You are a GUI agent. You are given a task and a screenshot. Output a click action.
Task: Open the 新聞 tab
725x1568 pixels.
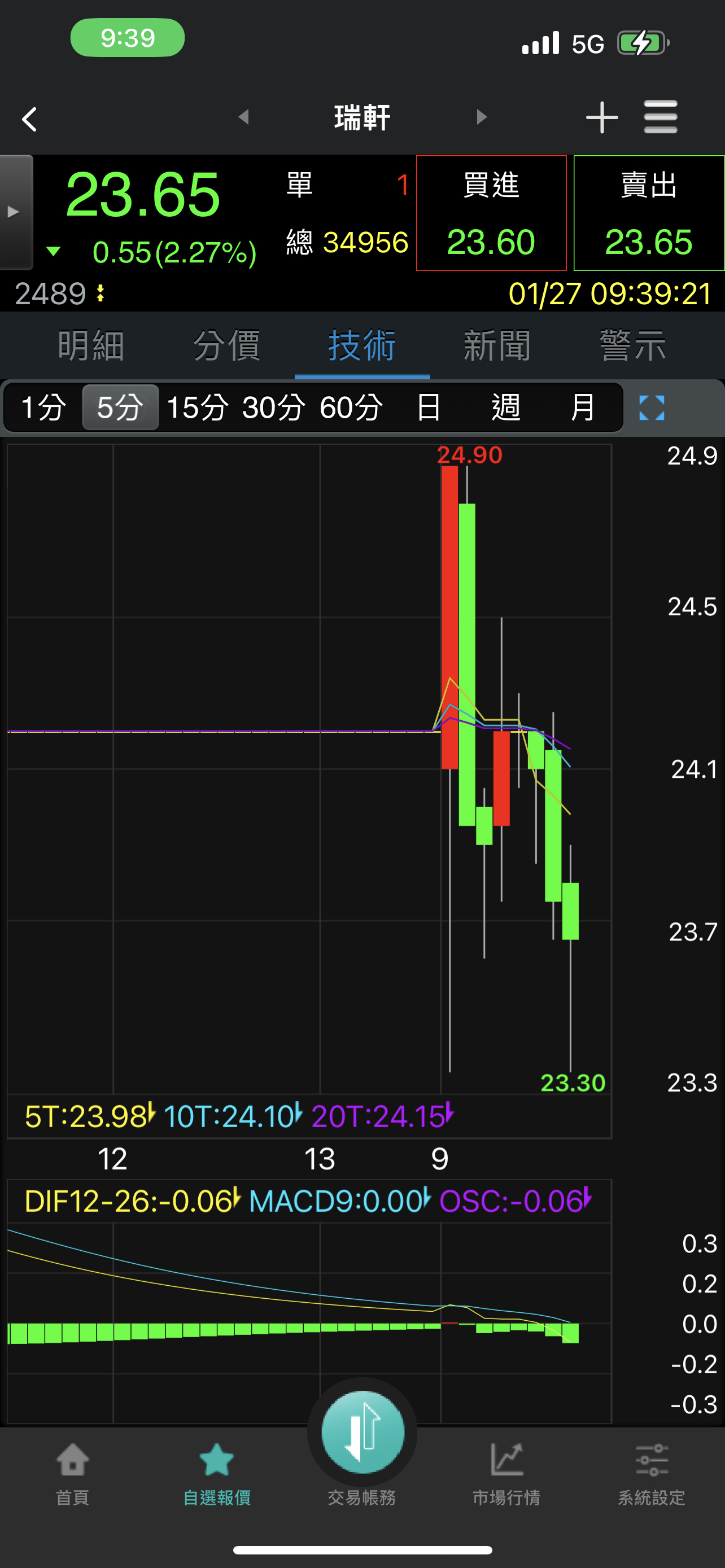(x=497, y=346)
